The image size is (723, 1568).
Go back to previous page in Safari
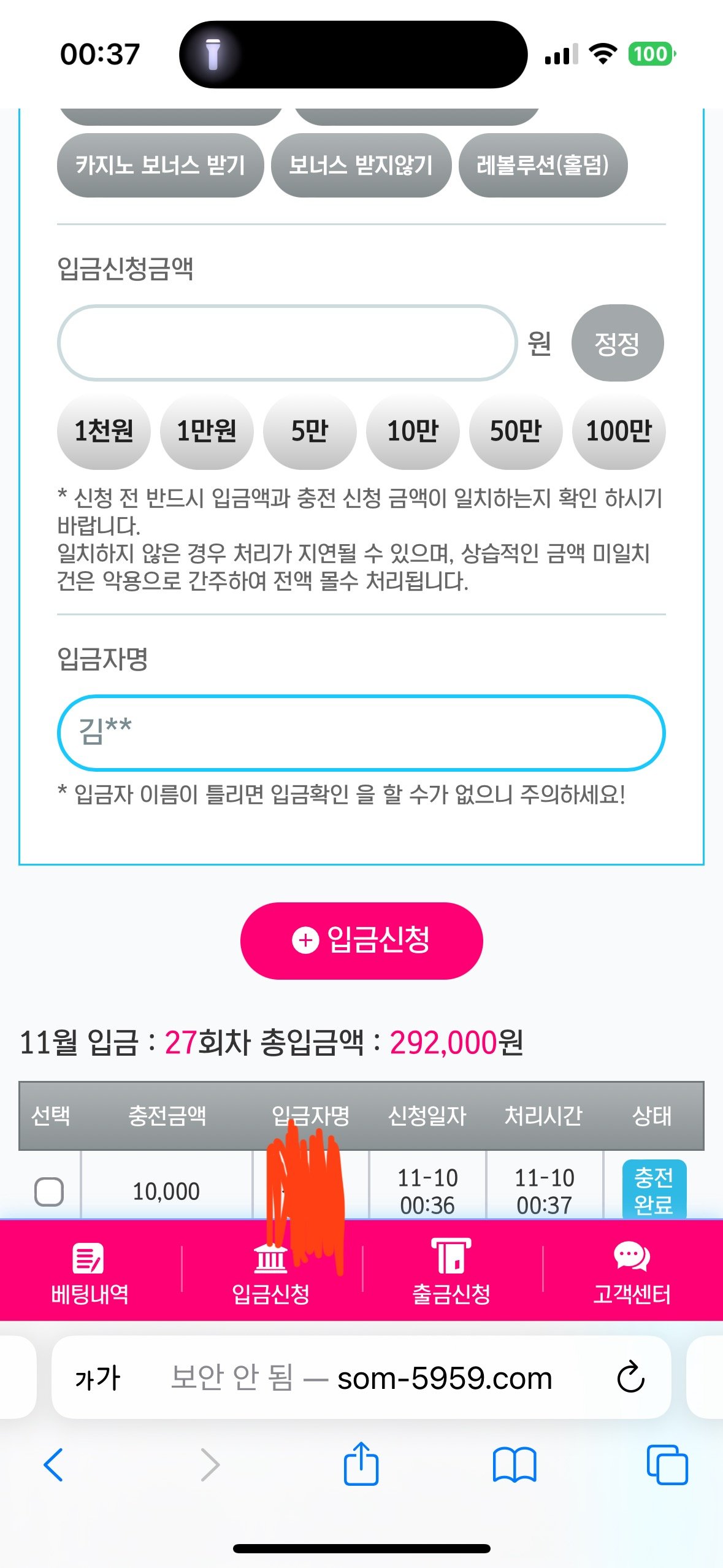pos(54,1465)
